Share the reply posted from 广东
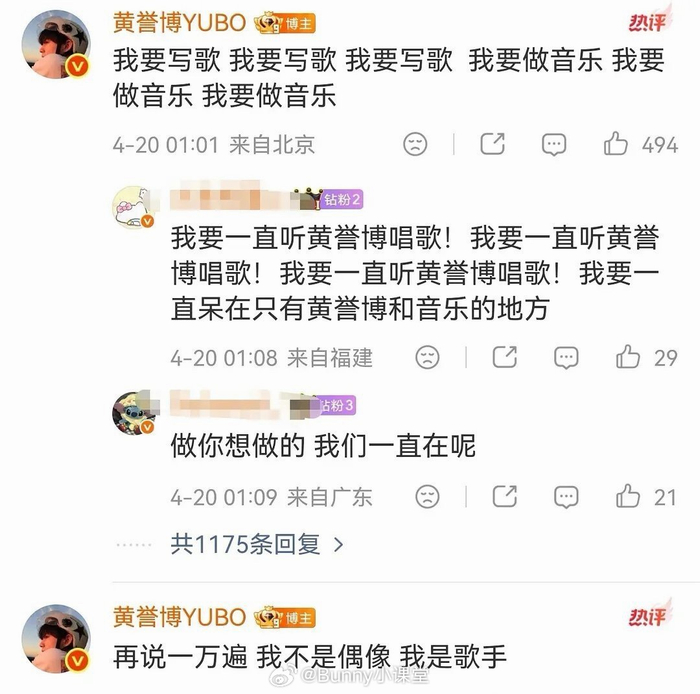700x694 pixels. (505, 496)
